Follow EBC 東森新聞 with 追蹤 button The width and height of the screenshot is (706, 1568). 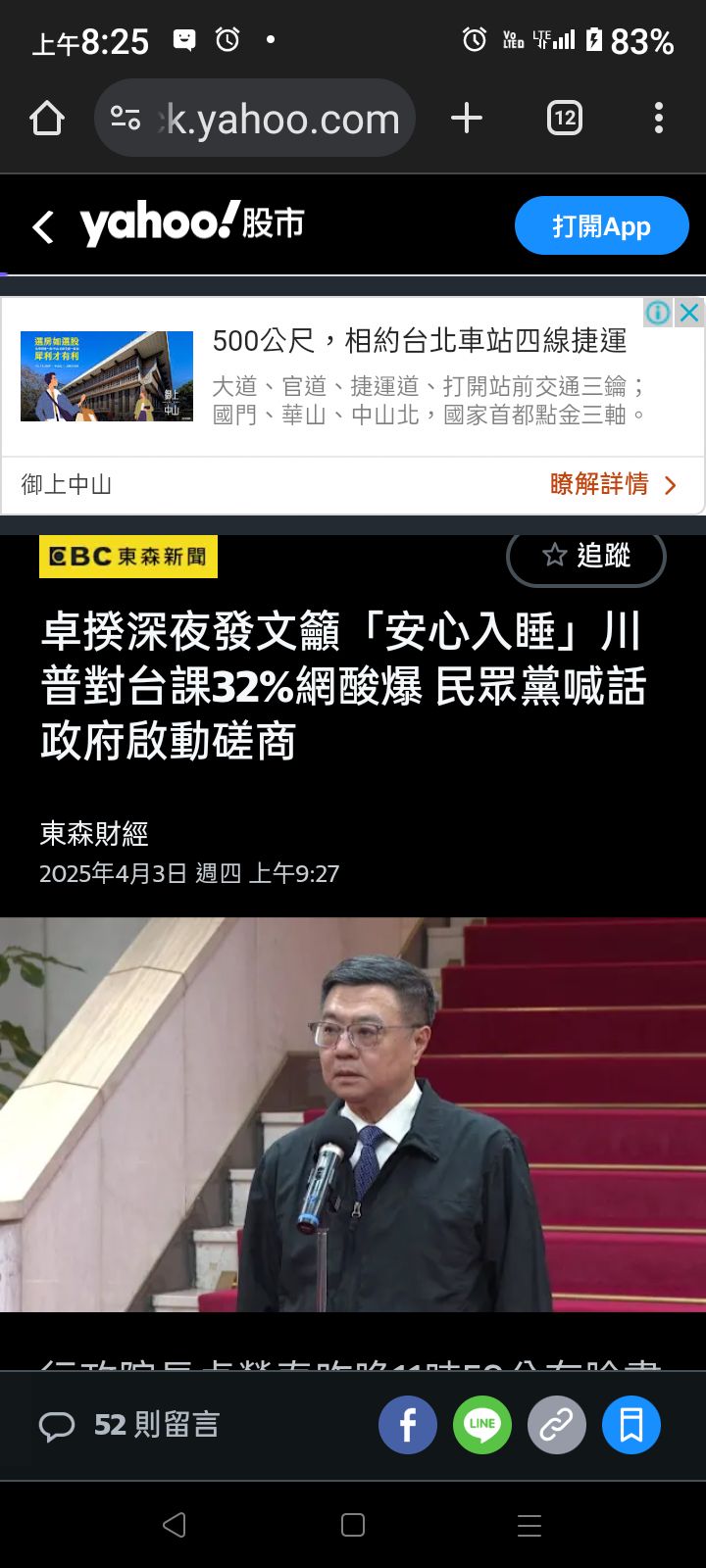585,556
